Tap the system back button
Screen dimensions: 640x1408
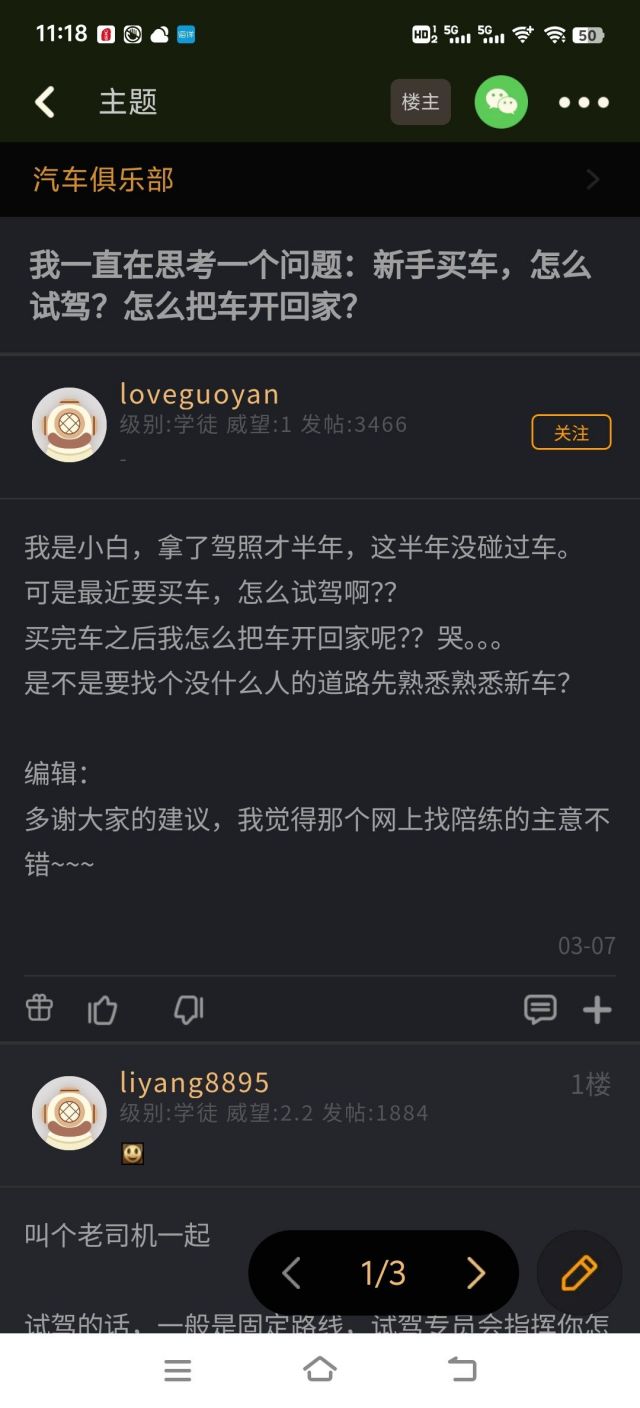tap(462, 1370)
